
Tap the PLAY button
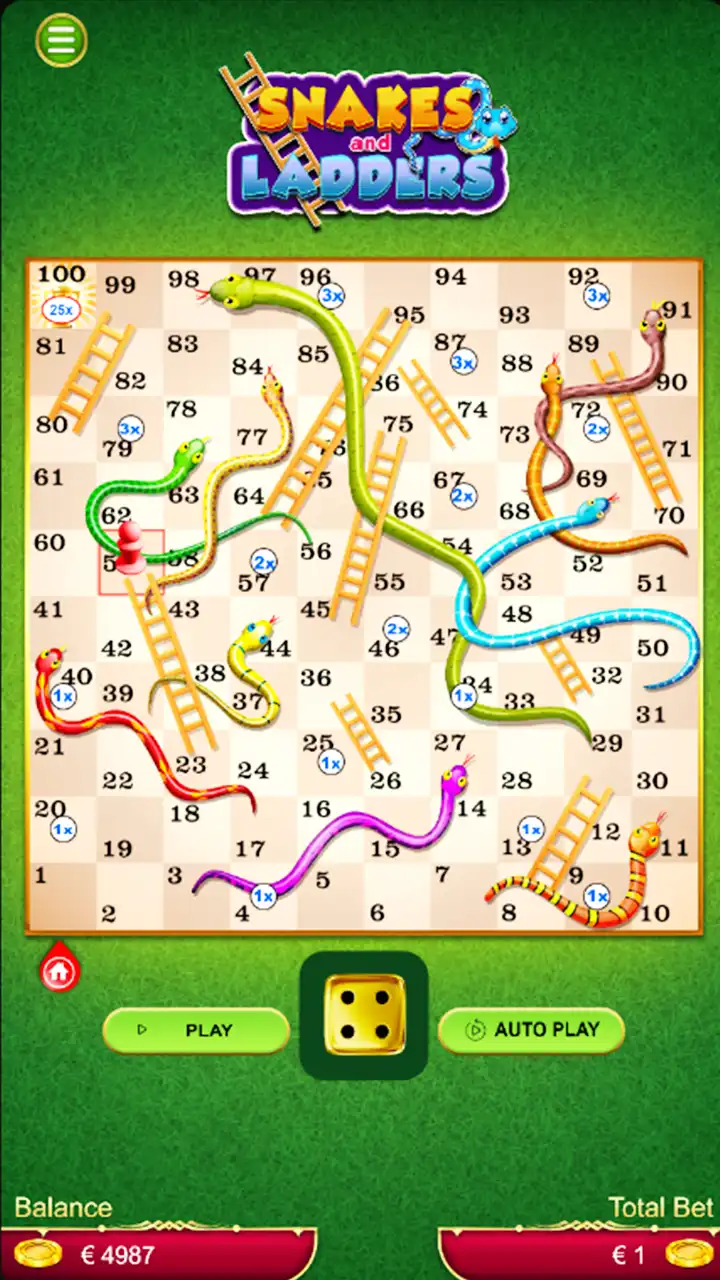196,1030
